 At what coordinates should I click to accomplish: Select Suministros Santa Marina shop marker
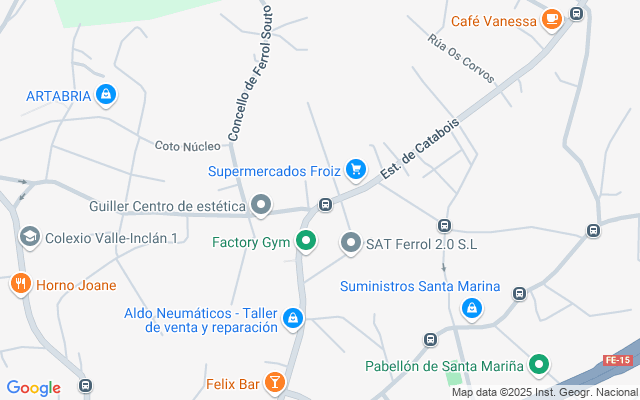(470, 310)
